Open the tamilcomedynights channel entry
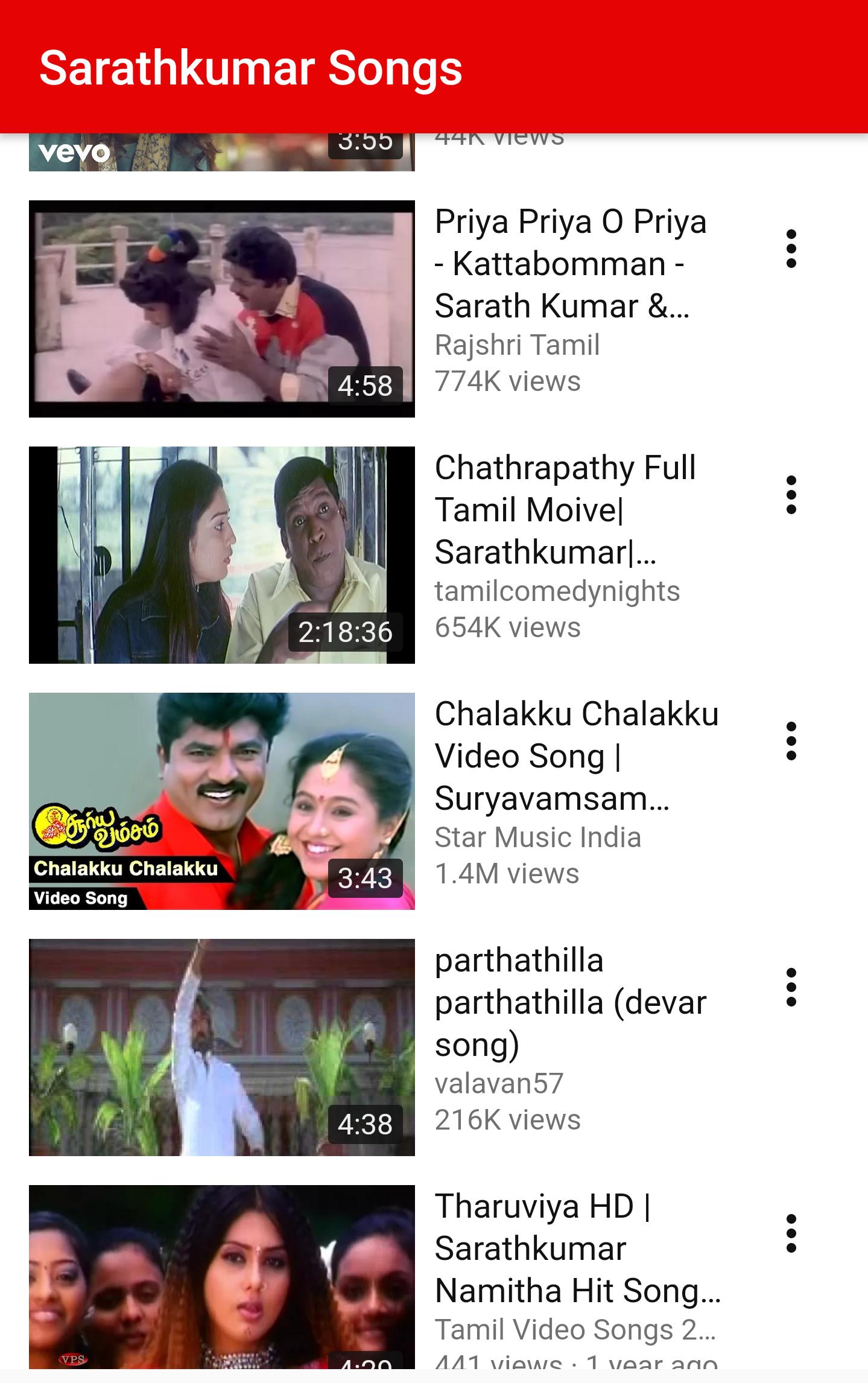The image size is (868, 1383). point(557,590)
